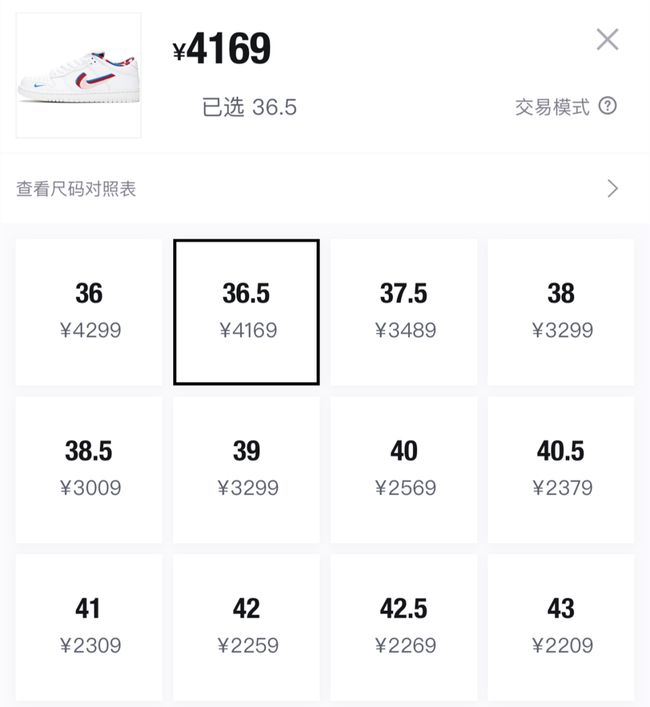
Task: Pick size 42.5 priced ¥2269
Action: tap(404, 626)
